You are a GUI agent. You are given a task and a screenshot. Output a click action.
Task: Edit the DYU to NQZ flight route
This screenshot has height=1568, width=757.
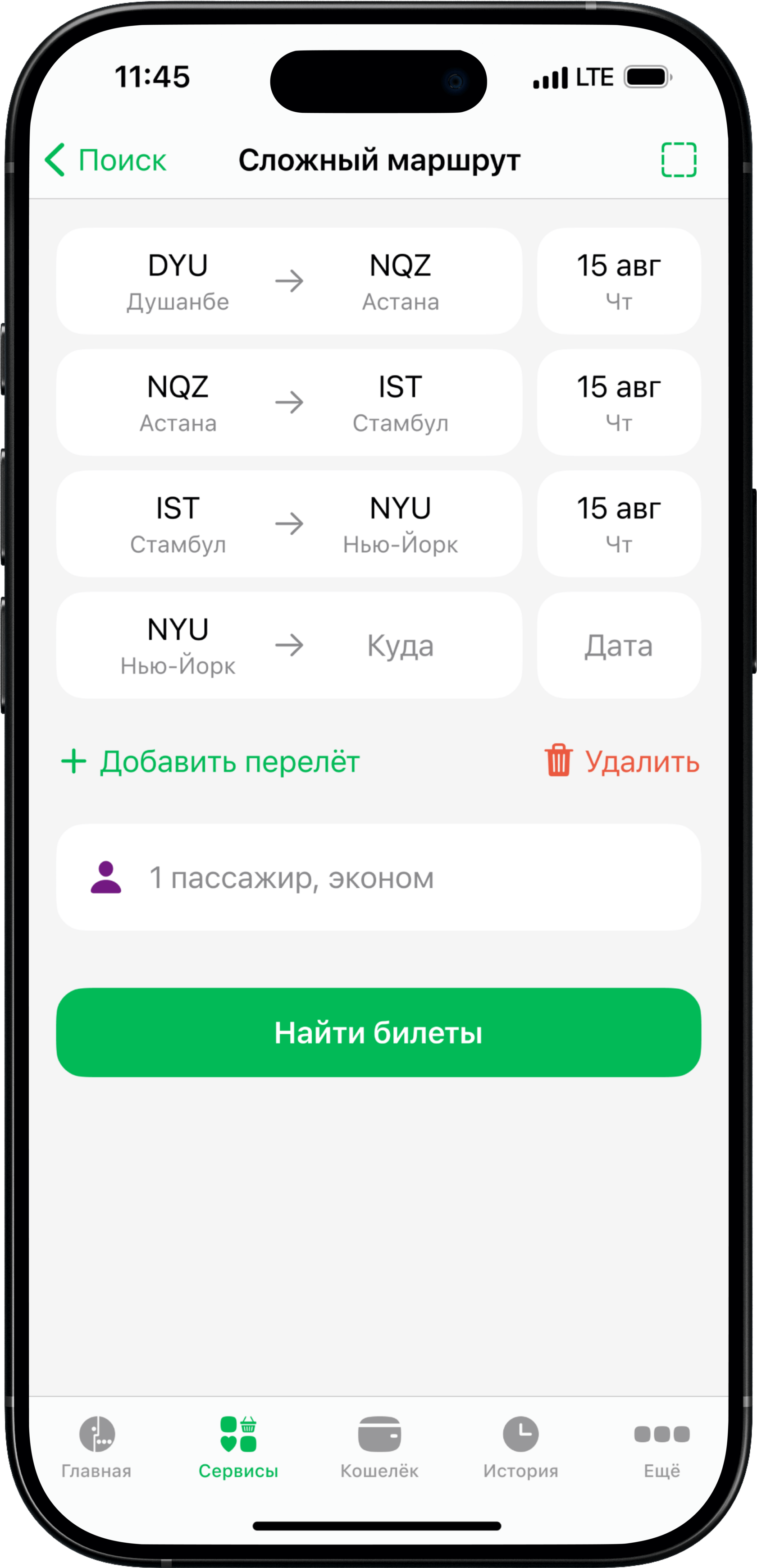pos(289,281)
